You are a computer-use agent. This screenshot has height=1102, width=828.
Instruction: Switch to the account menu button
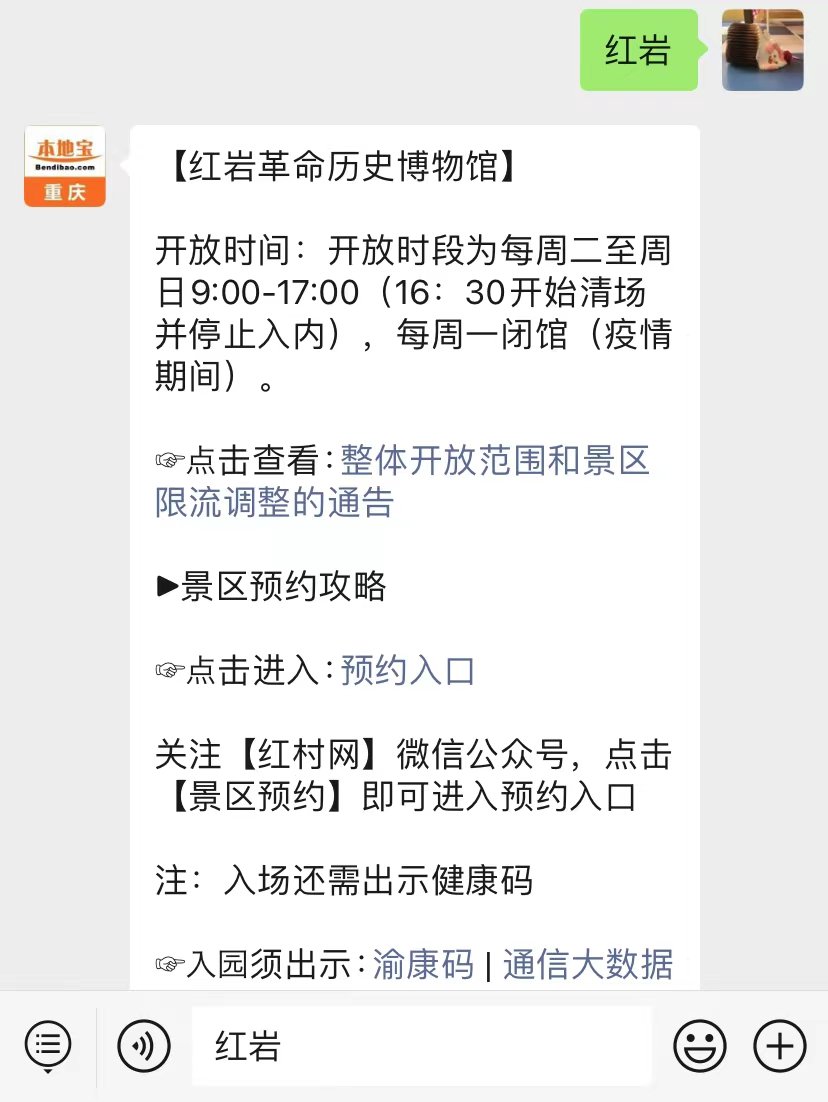pyautogui.click(x=48, y=1047)
